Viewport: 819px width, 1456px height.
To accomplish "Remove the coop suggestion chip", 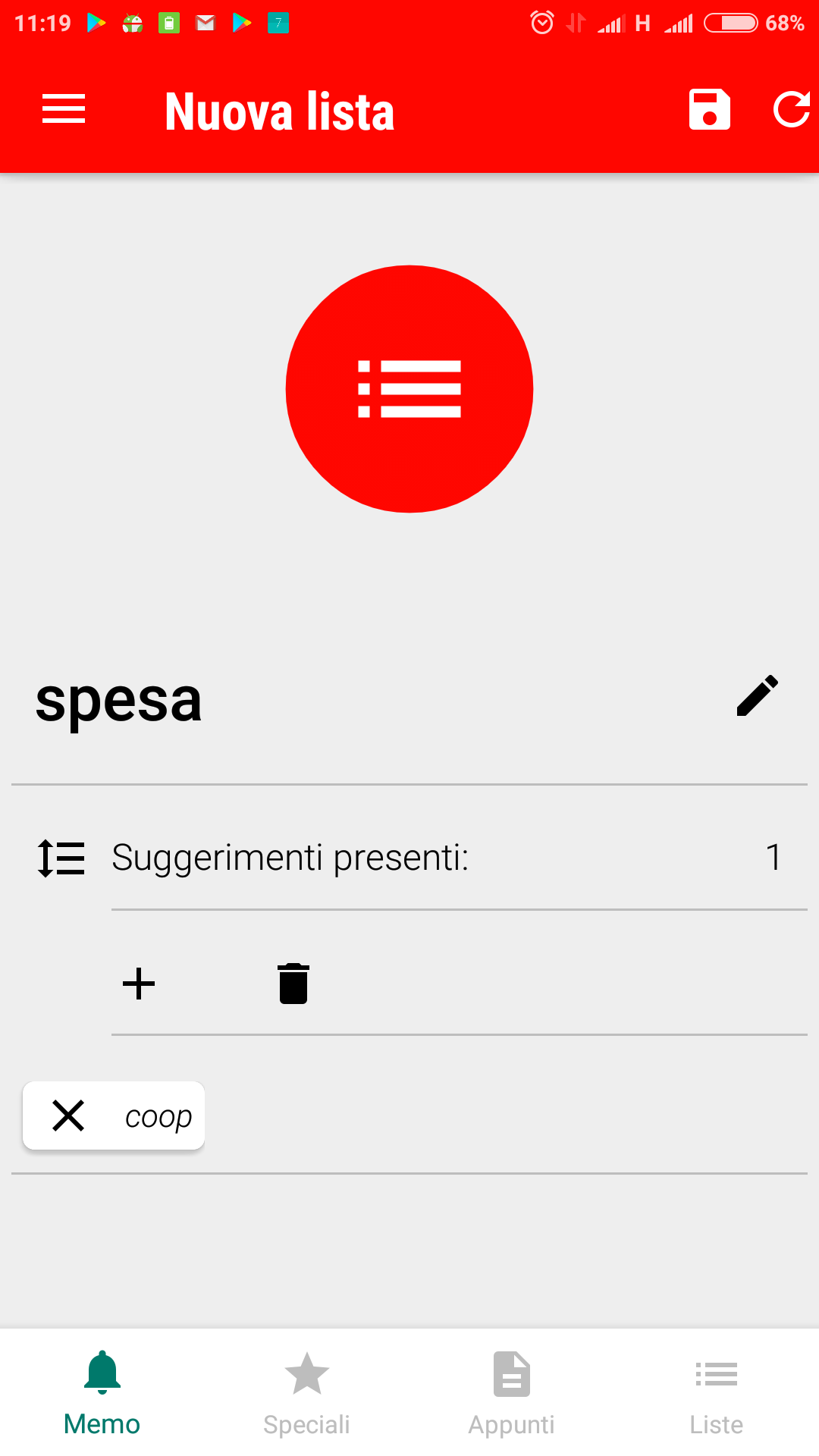I will click(68, 1116).
